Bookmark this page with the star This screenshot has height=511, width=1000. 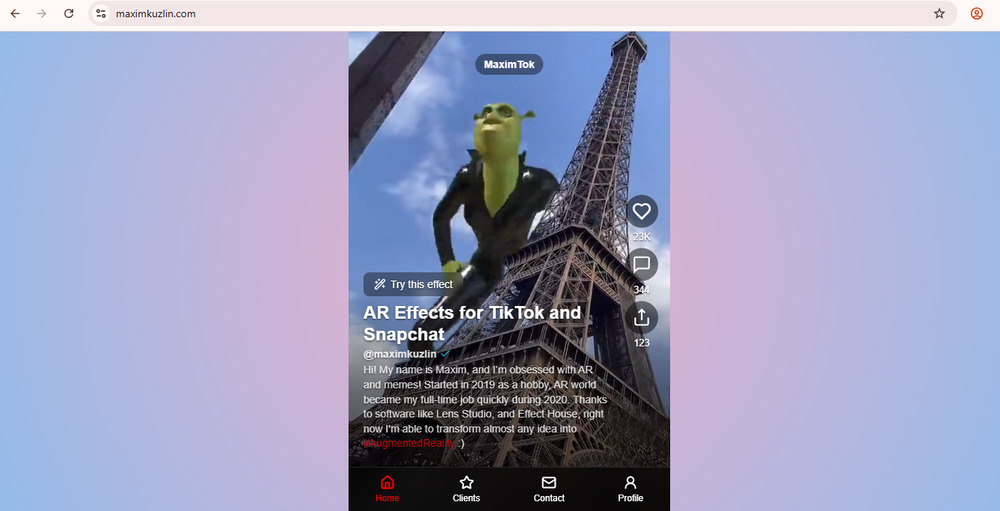(939, 14)
